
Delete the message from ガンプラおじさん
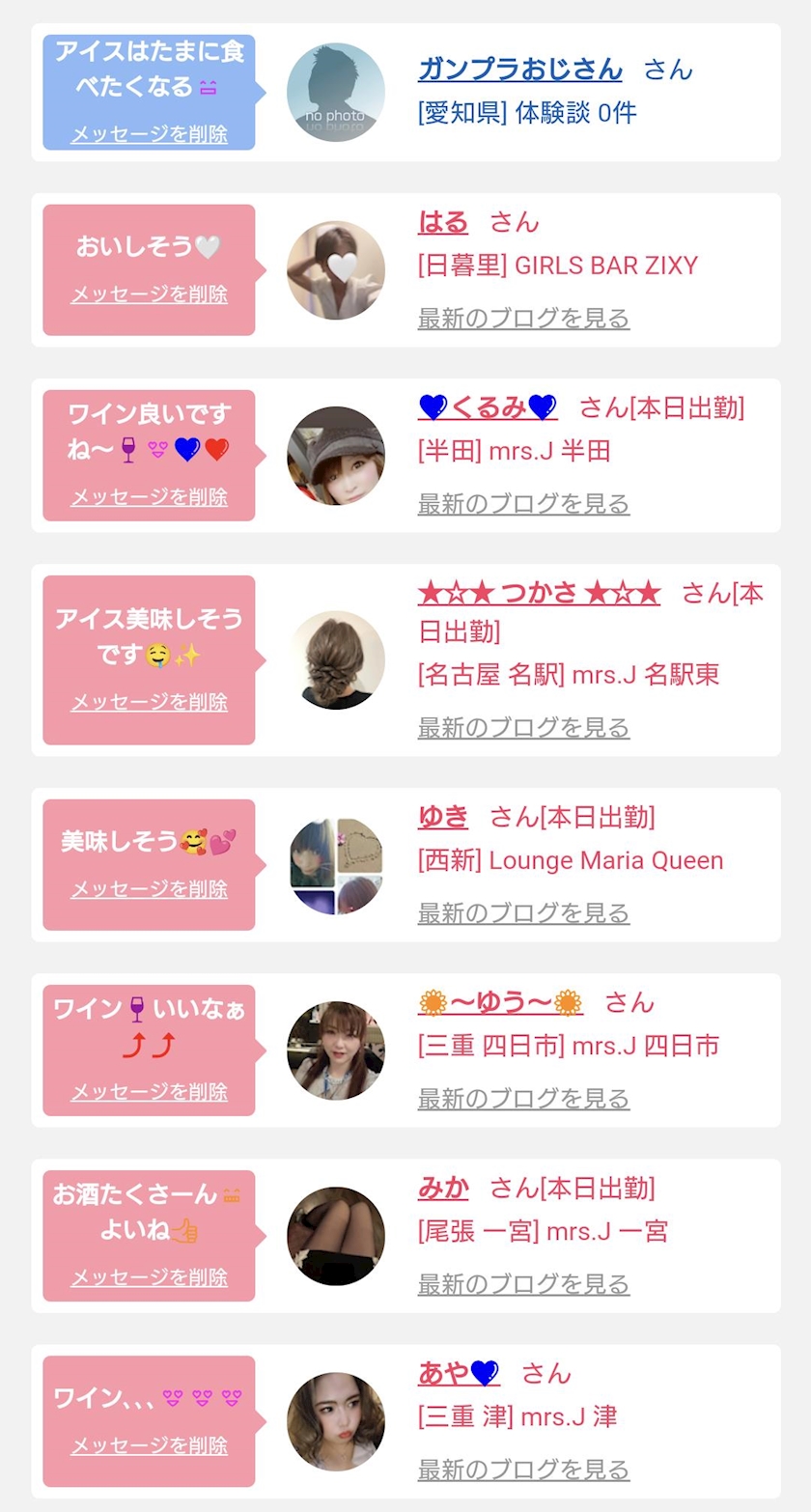(149, 134)
